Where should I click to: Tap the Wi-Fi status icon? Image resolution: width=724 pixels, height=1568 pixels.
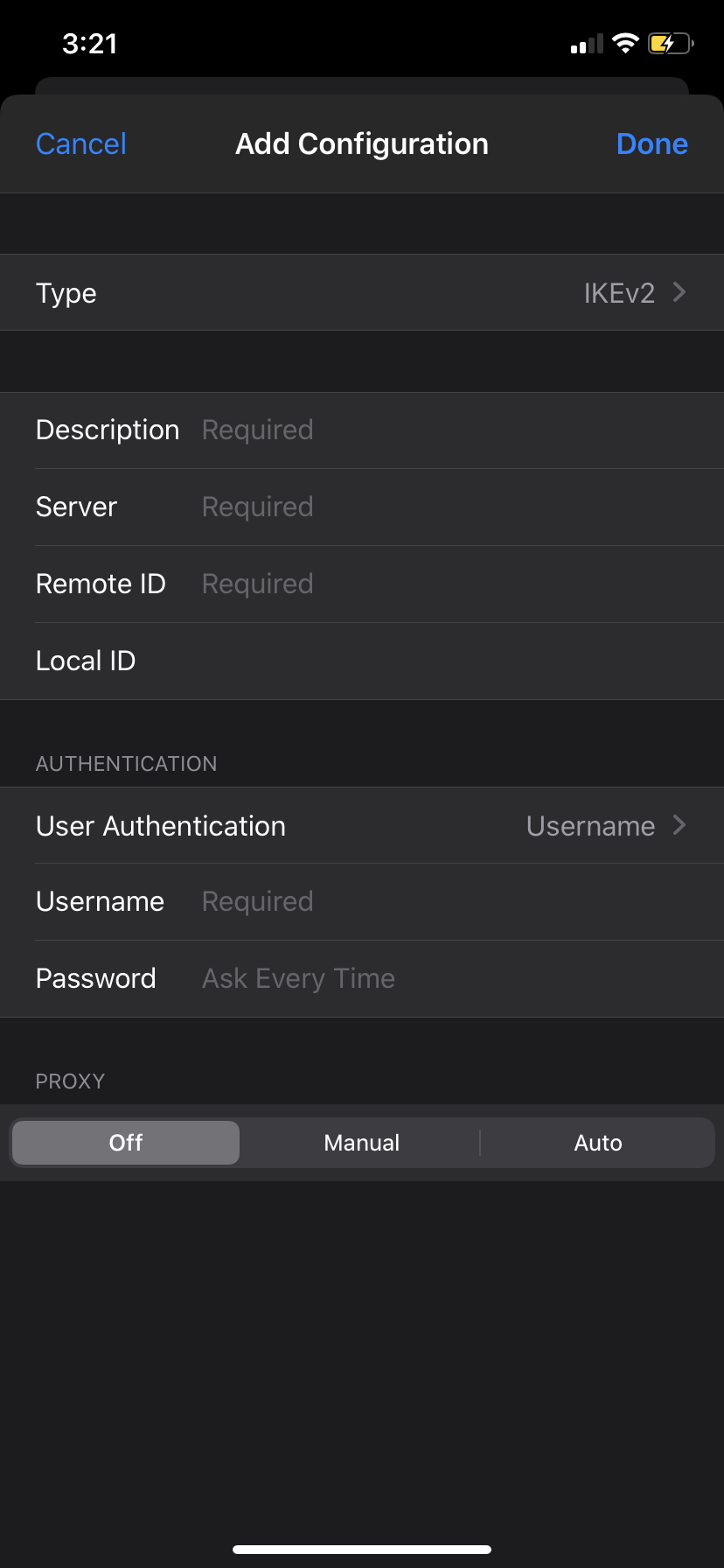(x=624, y=42)
